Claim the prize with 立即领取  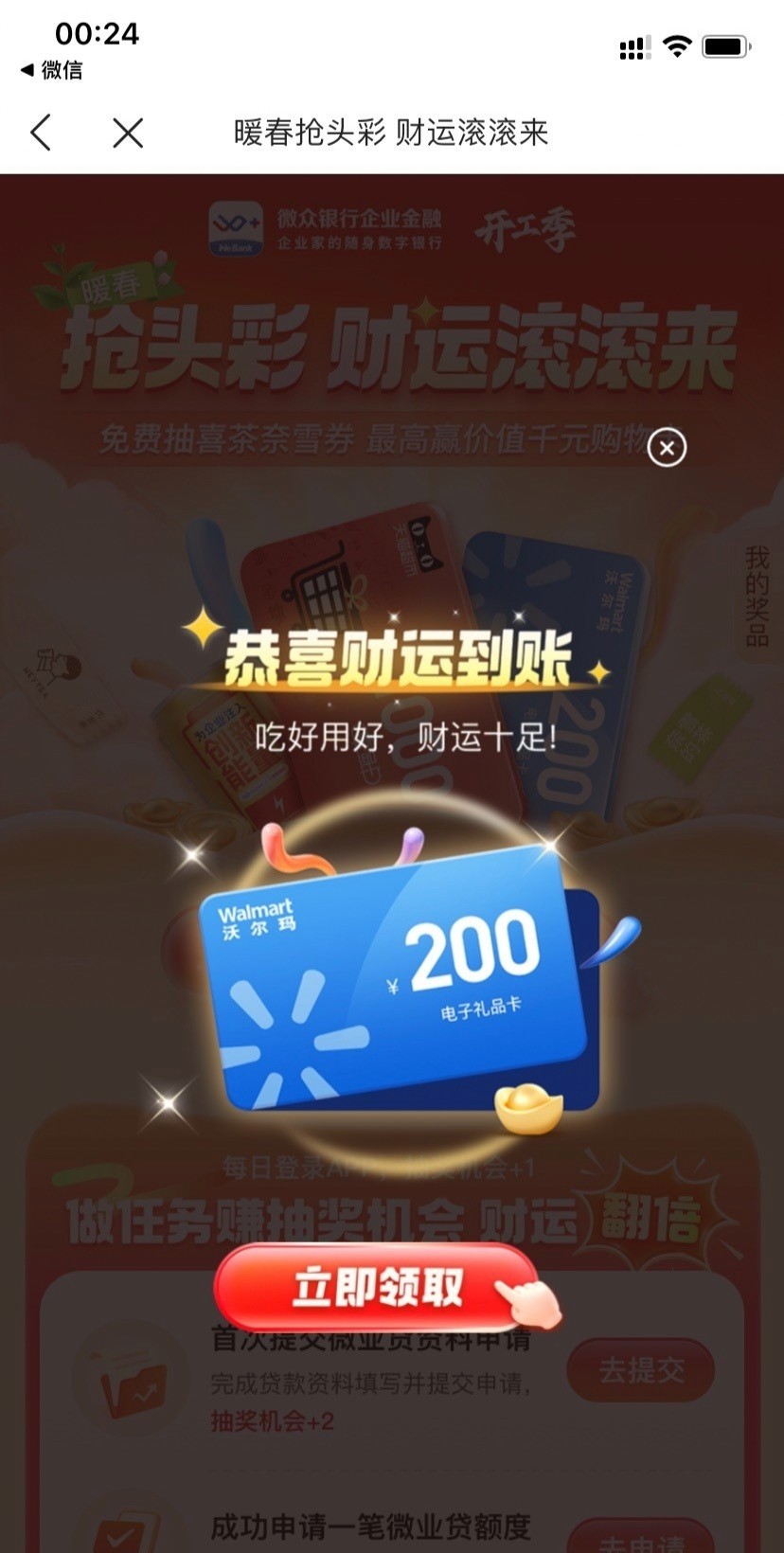(377, 1288)
